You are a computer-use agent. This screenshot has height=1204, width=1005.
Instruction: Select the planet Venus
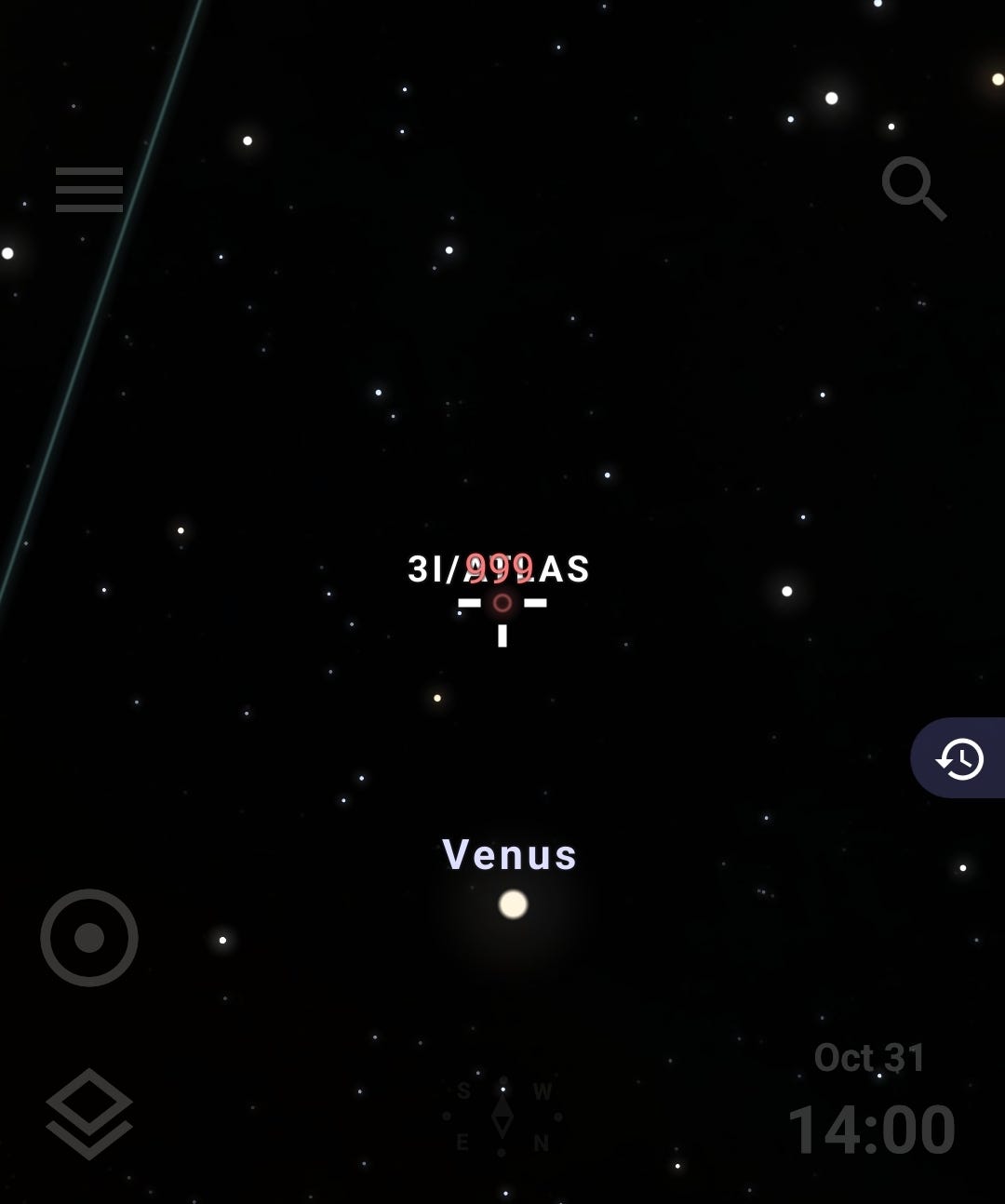click(513, 903)
